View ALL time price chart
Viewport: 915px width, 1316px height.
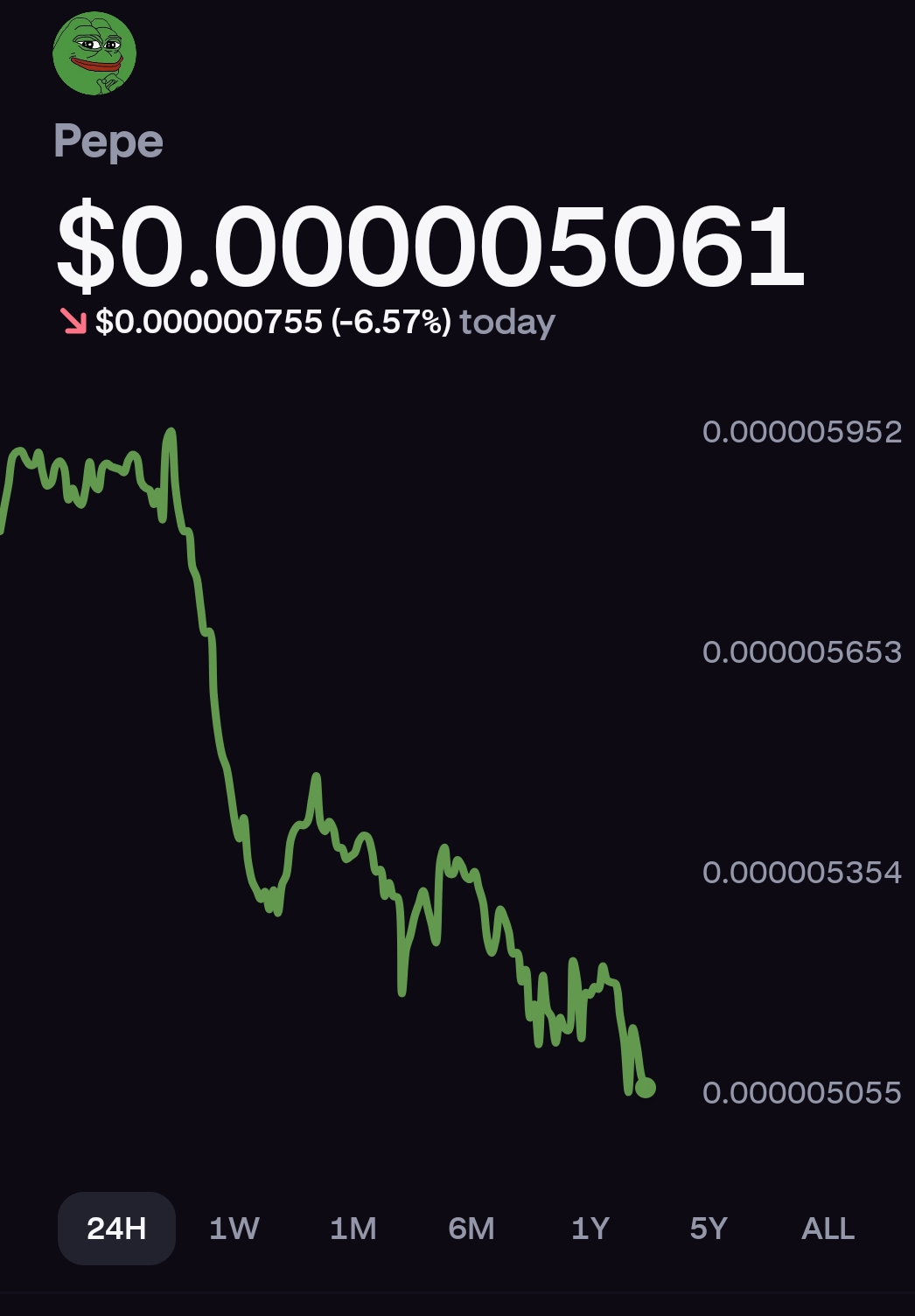(828, 1229)
